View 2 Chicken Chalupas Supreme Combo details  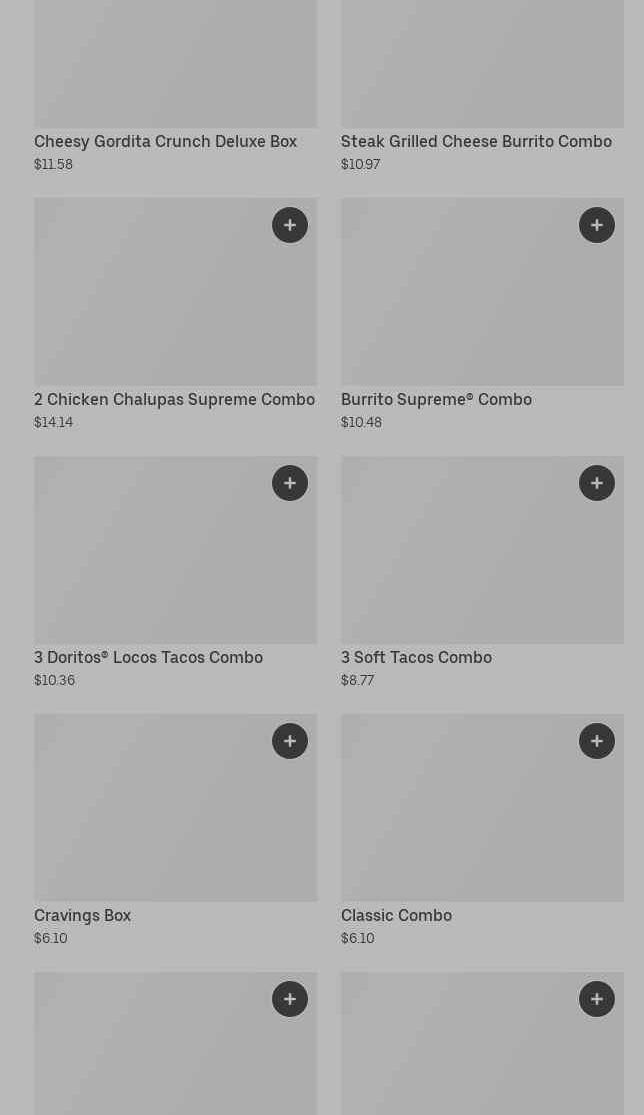coord(176,315)
